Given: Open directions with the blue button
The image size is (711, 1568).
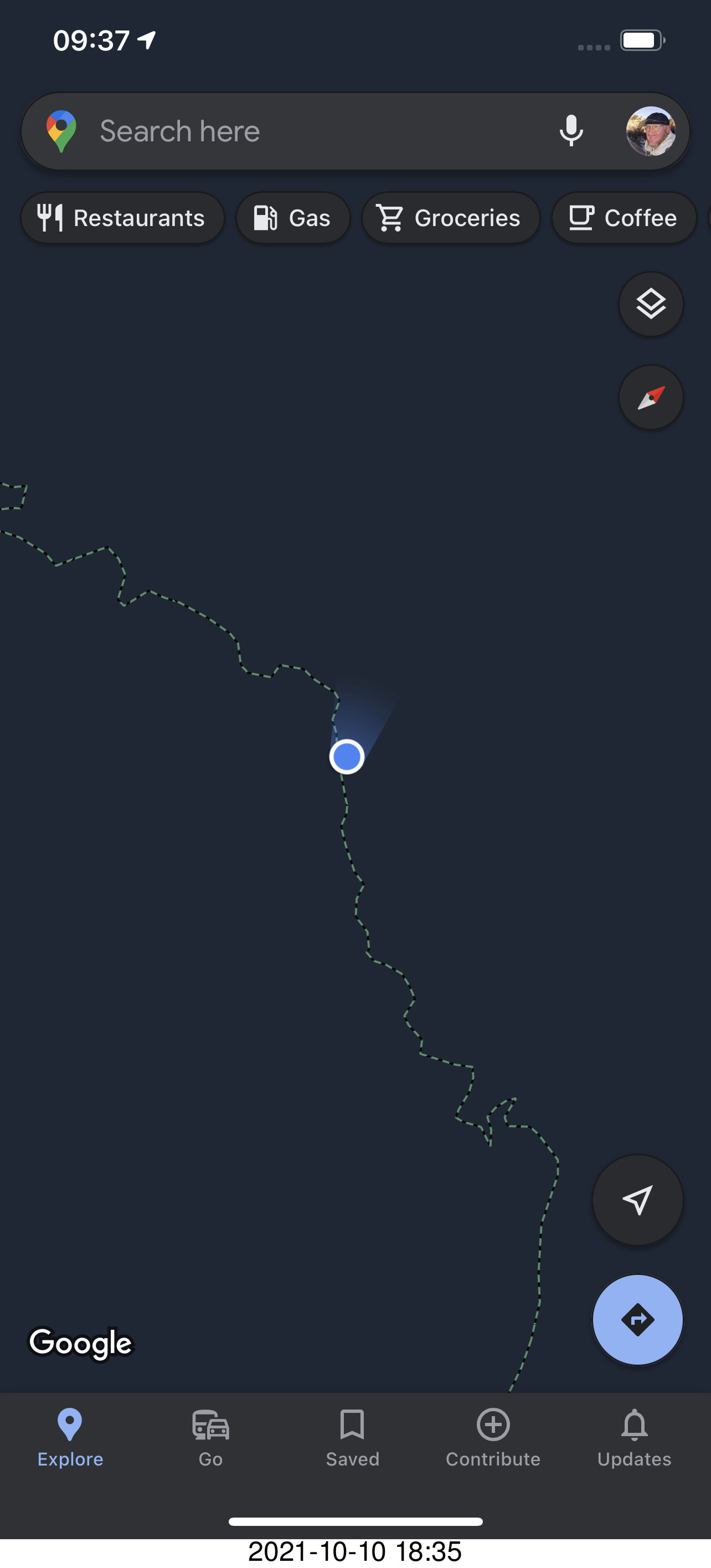Looking at the screenshot, I should (637, 1320).
